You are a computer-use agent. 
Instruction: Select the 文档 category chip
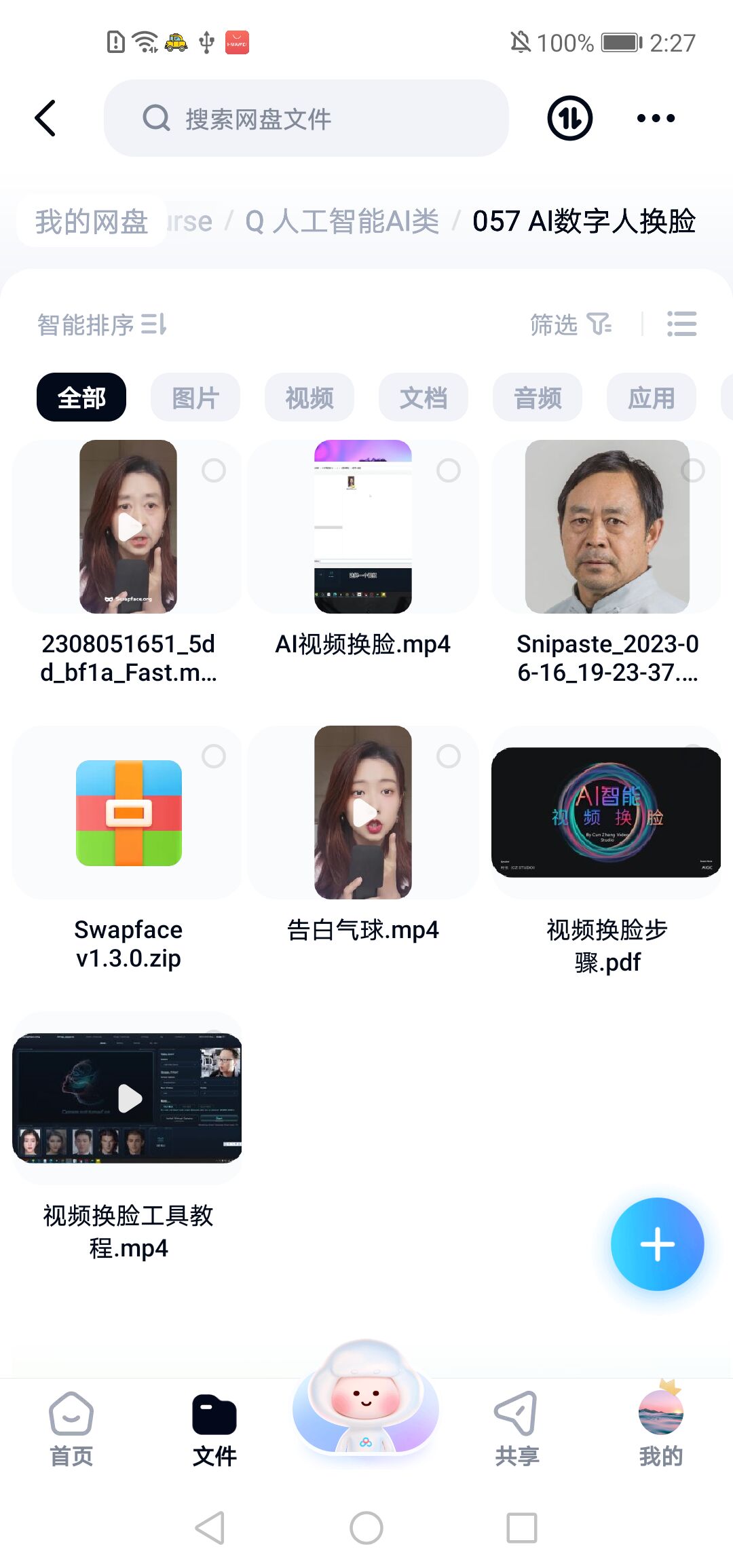tap(424, 397)
